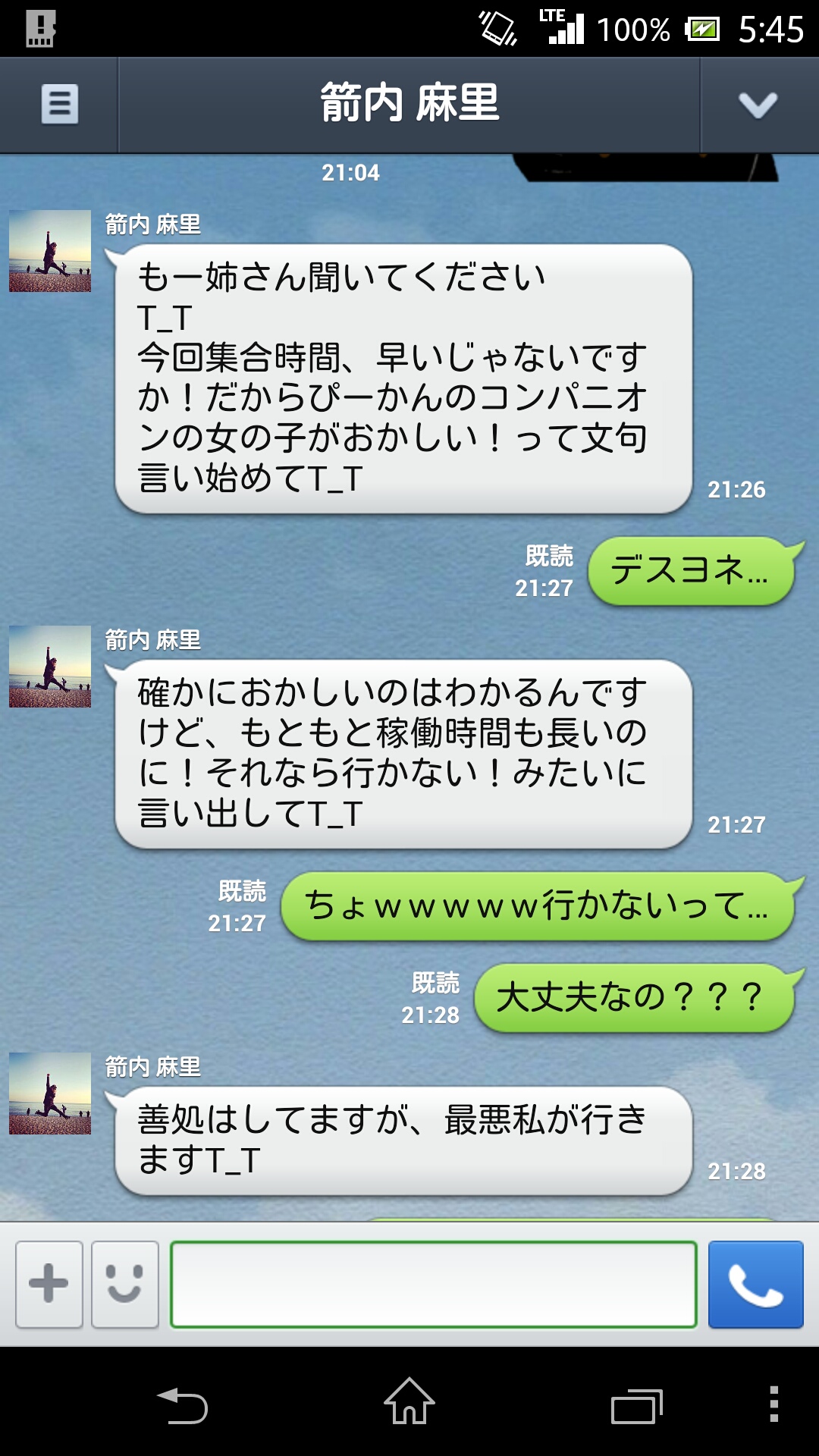
Task: Focus the message text input field
Action: 433,1284
